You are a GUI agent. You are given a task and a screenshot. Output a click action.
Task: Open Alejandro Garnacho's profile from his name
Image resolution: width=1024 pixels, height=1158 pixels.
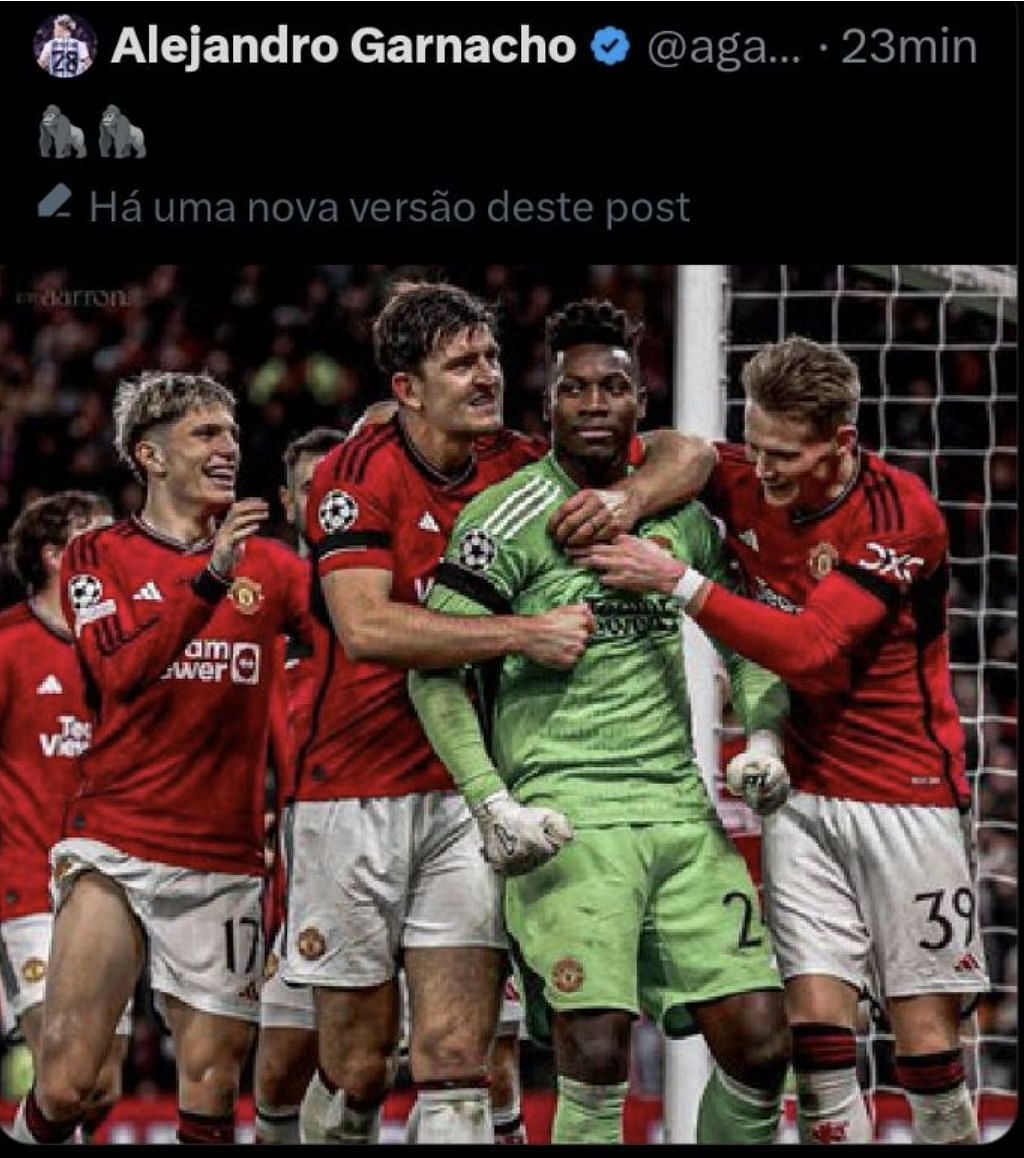pyautogui.click(x=342, y=46)
